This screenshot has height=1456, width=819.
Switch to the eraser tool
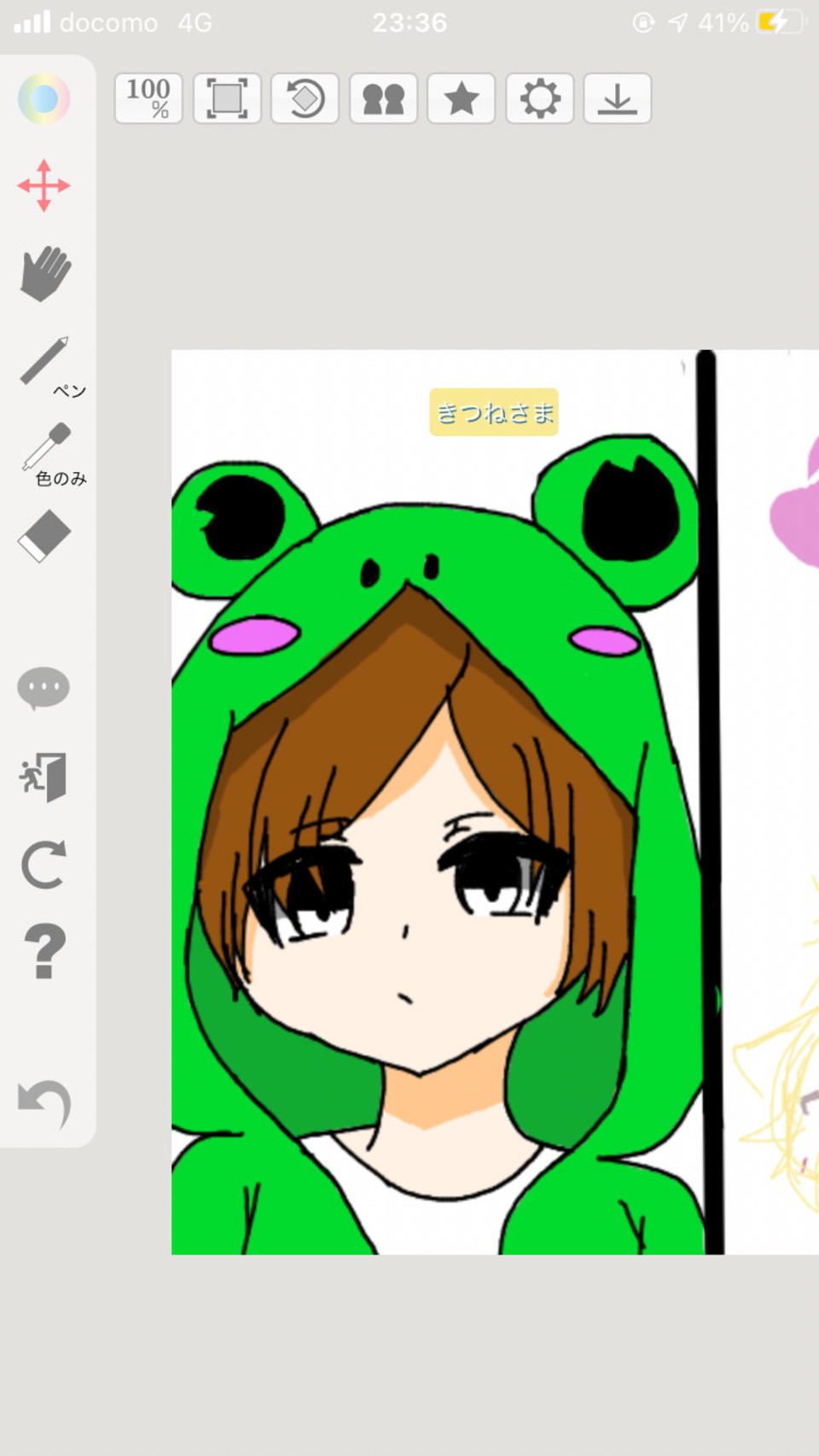pyautogui.click(x=44, y=536)
